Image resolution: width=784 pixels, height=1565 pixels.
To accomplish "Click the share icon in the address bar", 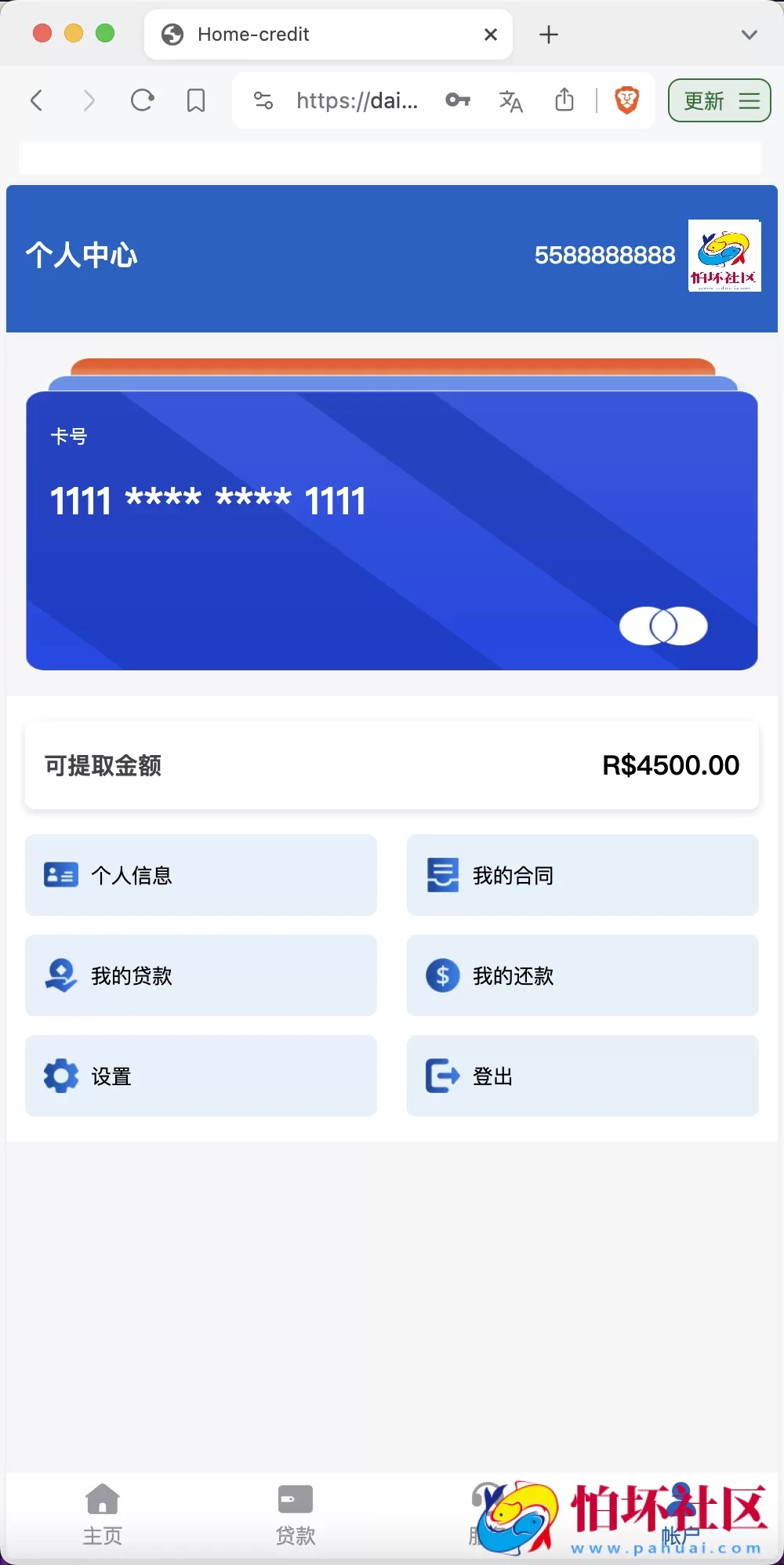I will coord(564,100).
